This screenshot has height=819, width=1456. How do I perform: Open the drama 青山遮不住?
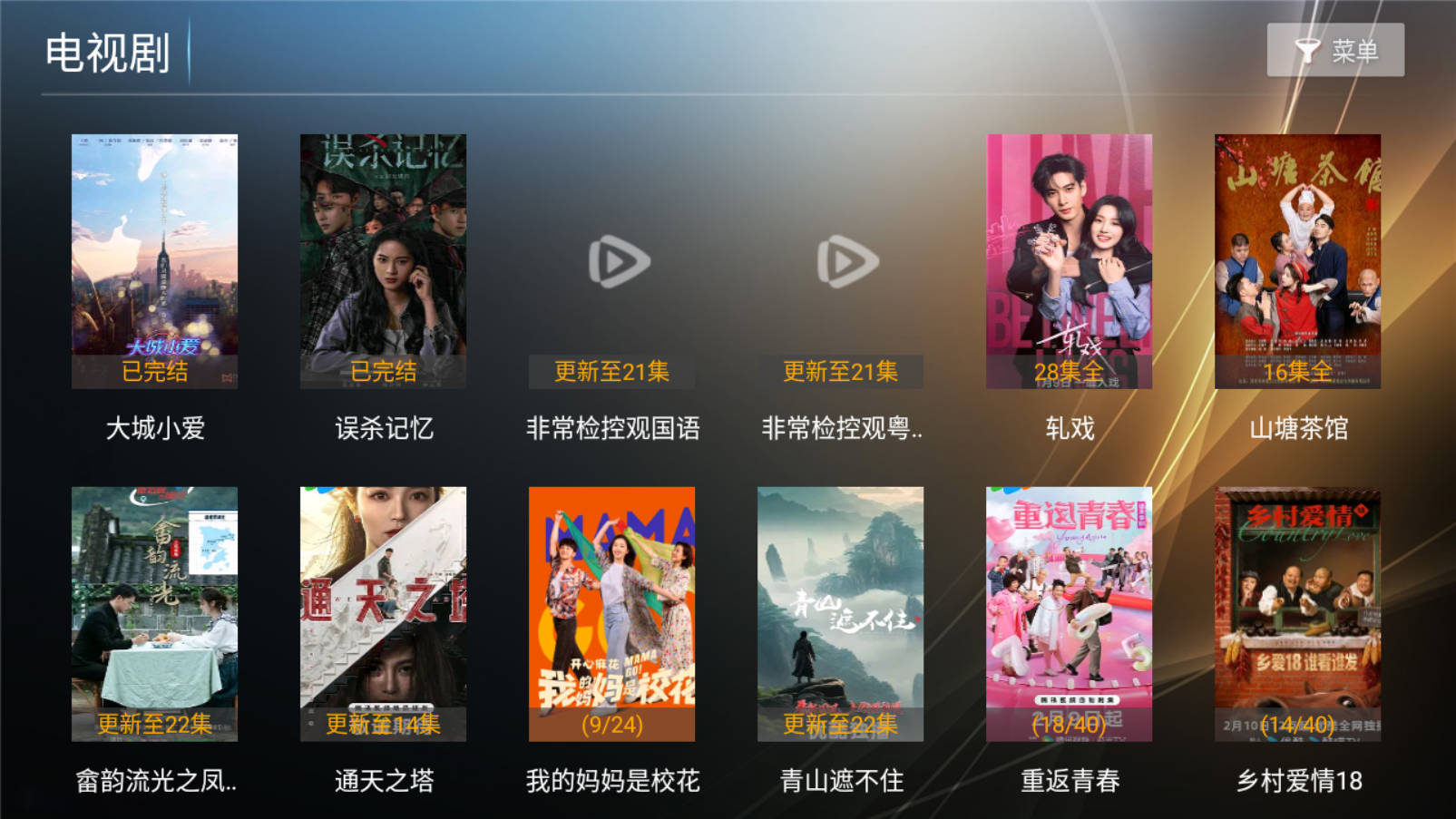(841, 614)
